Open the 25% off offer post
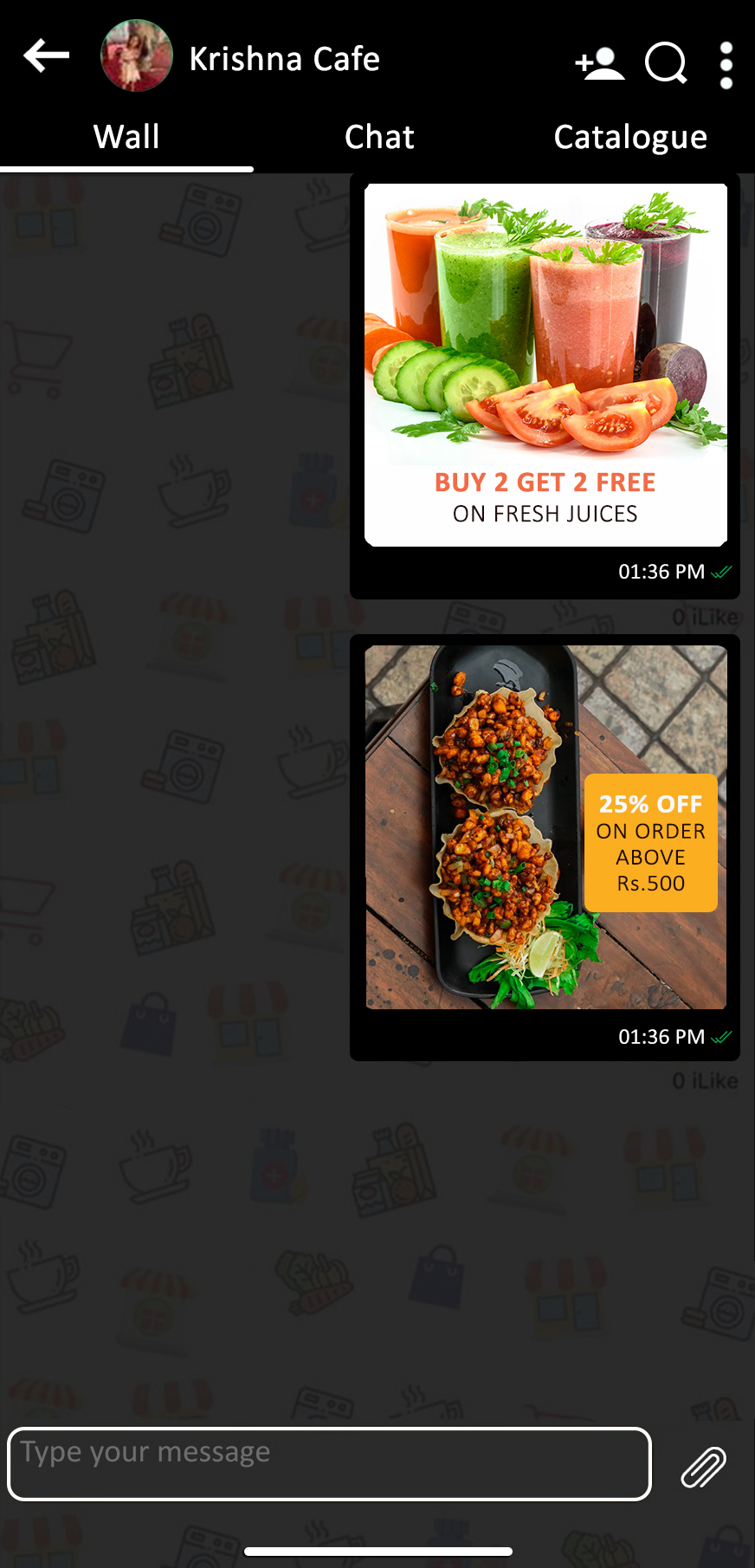Viewport: 755px width, 1568px height. point(545,827)
